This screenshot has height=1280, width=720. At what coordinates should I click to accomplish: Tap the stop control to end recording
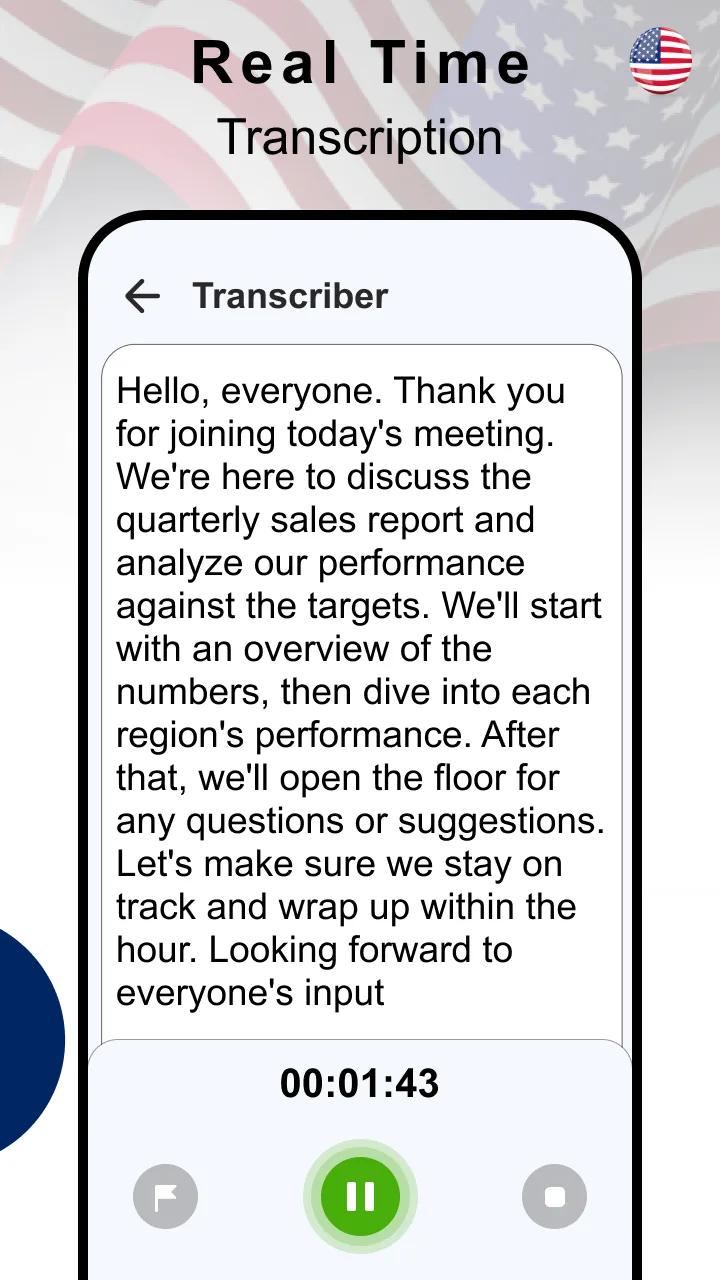coord(554,1196)
